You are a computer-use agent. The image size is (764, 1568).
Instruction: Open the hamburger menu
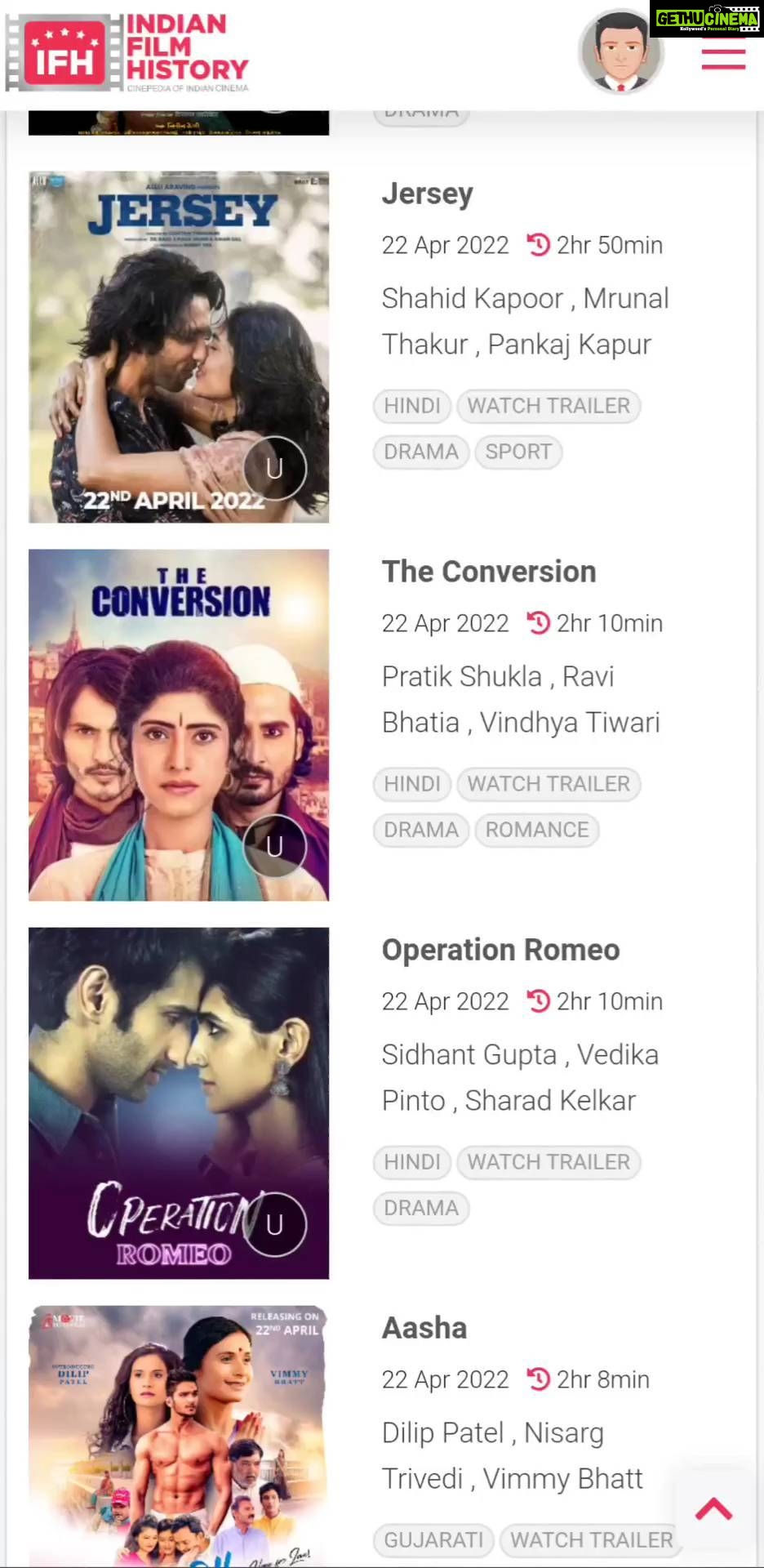click(723, 56)
